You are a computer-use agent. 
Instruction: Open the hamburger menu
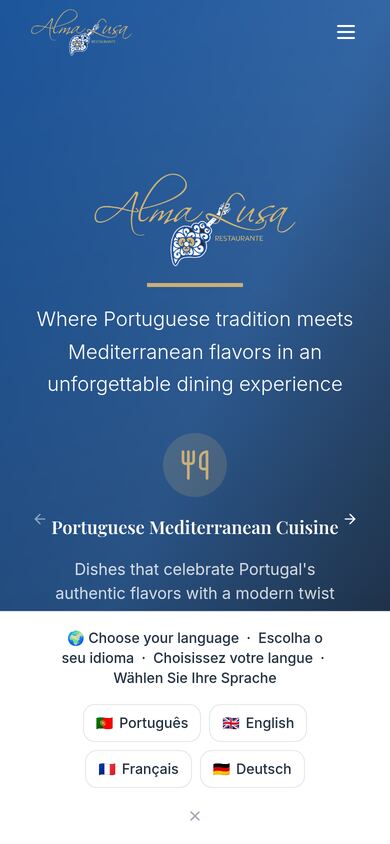click(x=346, y=32)
